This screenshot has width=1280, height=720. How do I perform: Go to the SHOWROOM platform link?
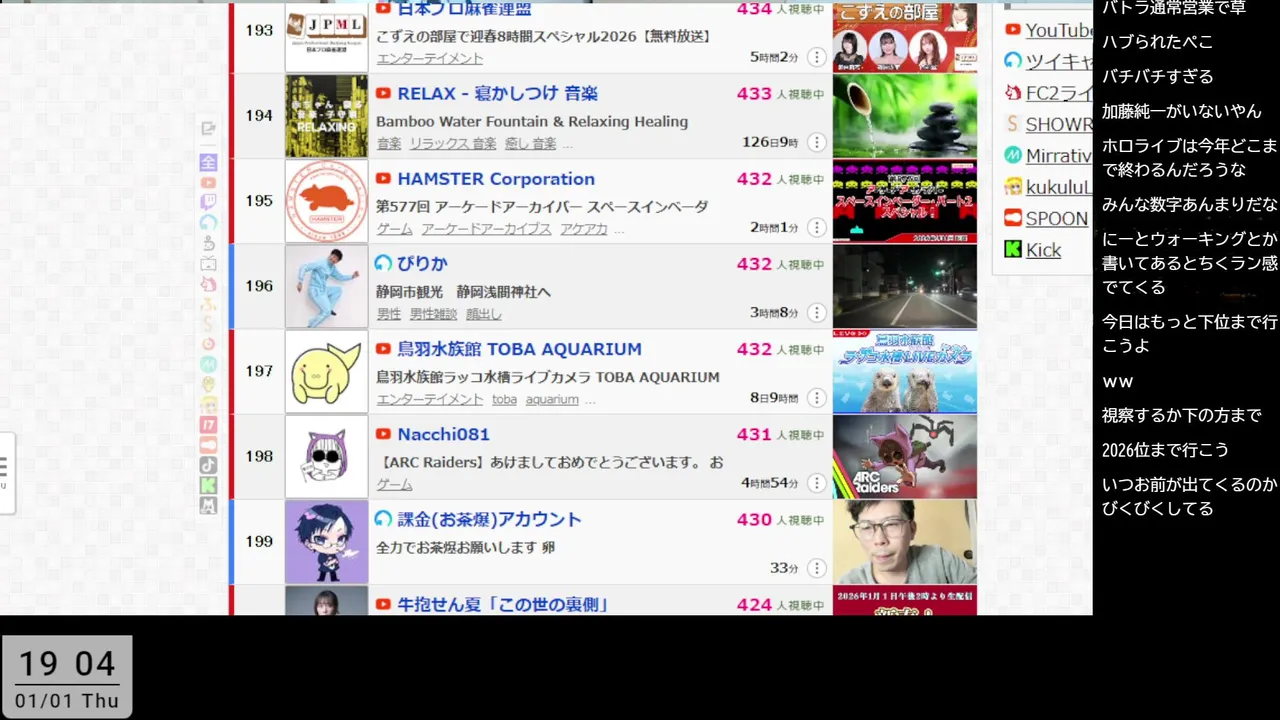1058,124
